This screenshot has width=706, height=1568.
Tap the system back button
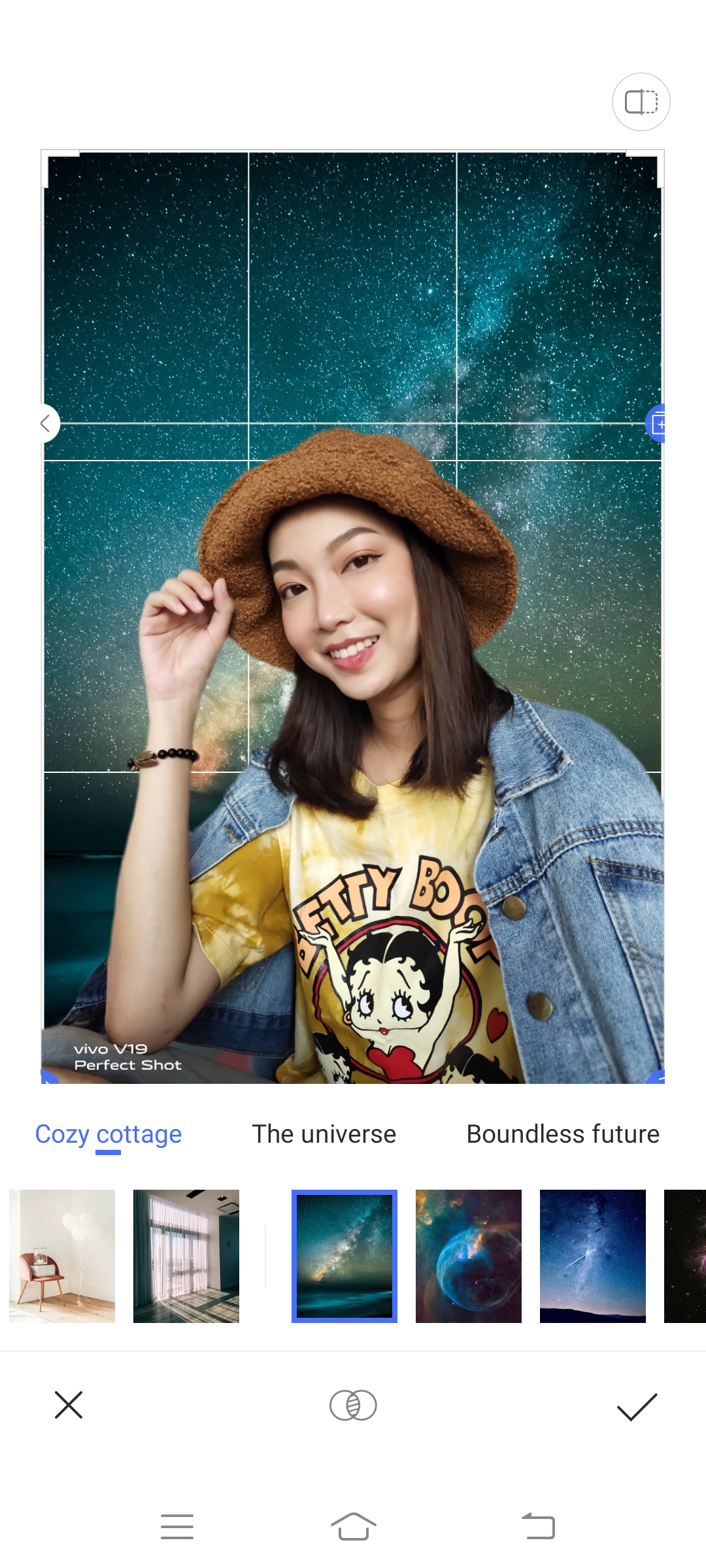(x=539, y=1527)
